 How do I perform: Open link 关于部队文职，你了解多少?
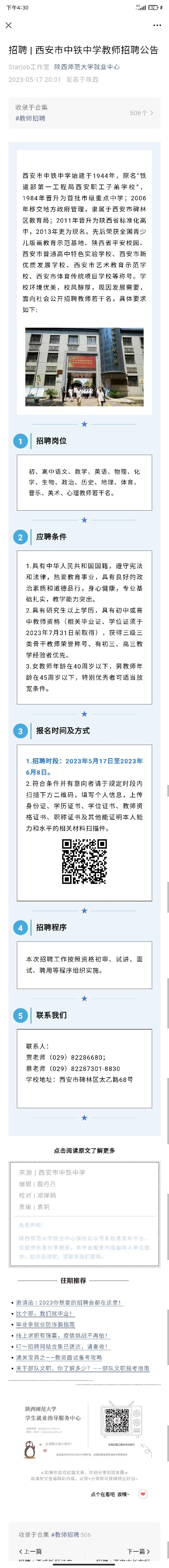coord(82,1368)
